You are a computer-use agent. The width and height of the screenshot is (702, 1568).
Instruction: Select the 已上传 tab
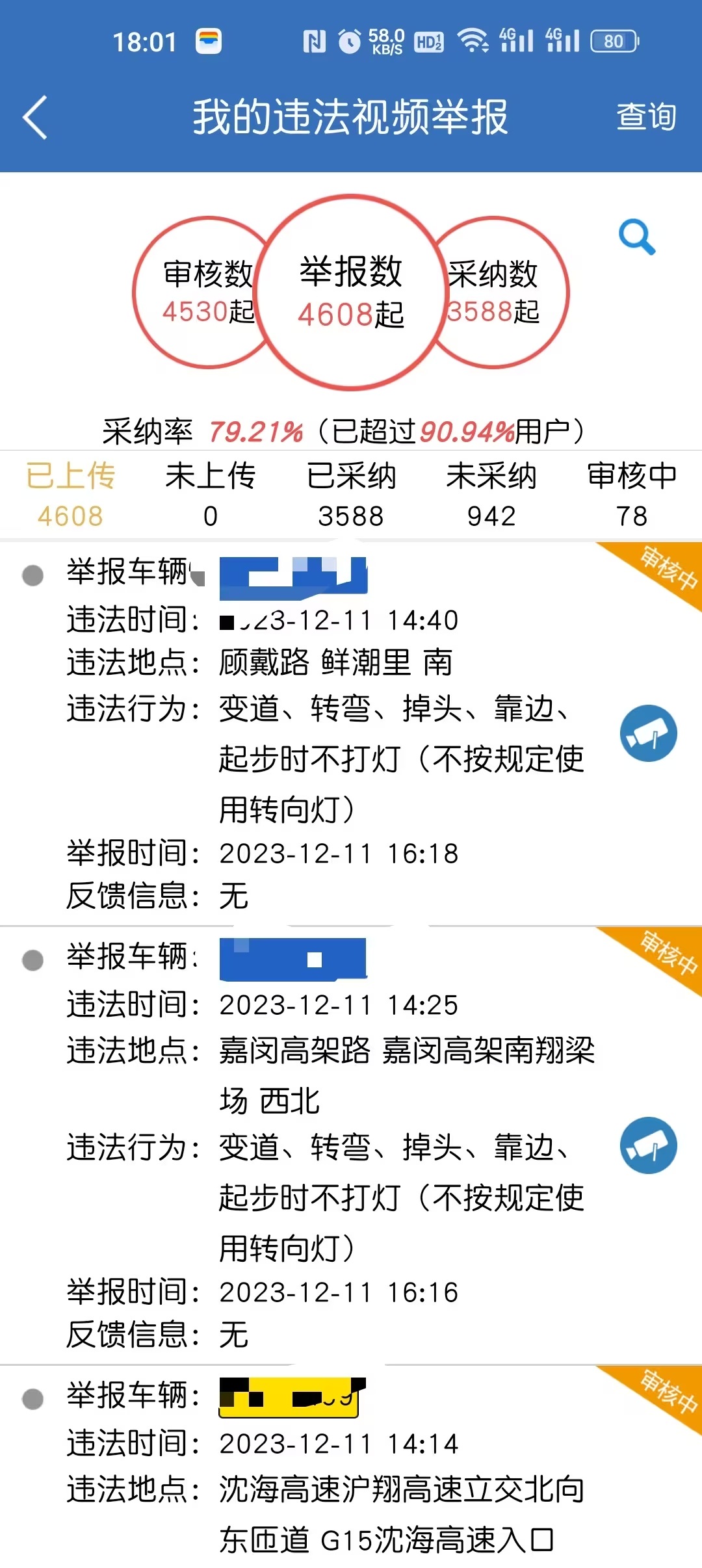point(70,495)
